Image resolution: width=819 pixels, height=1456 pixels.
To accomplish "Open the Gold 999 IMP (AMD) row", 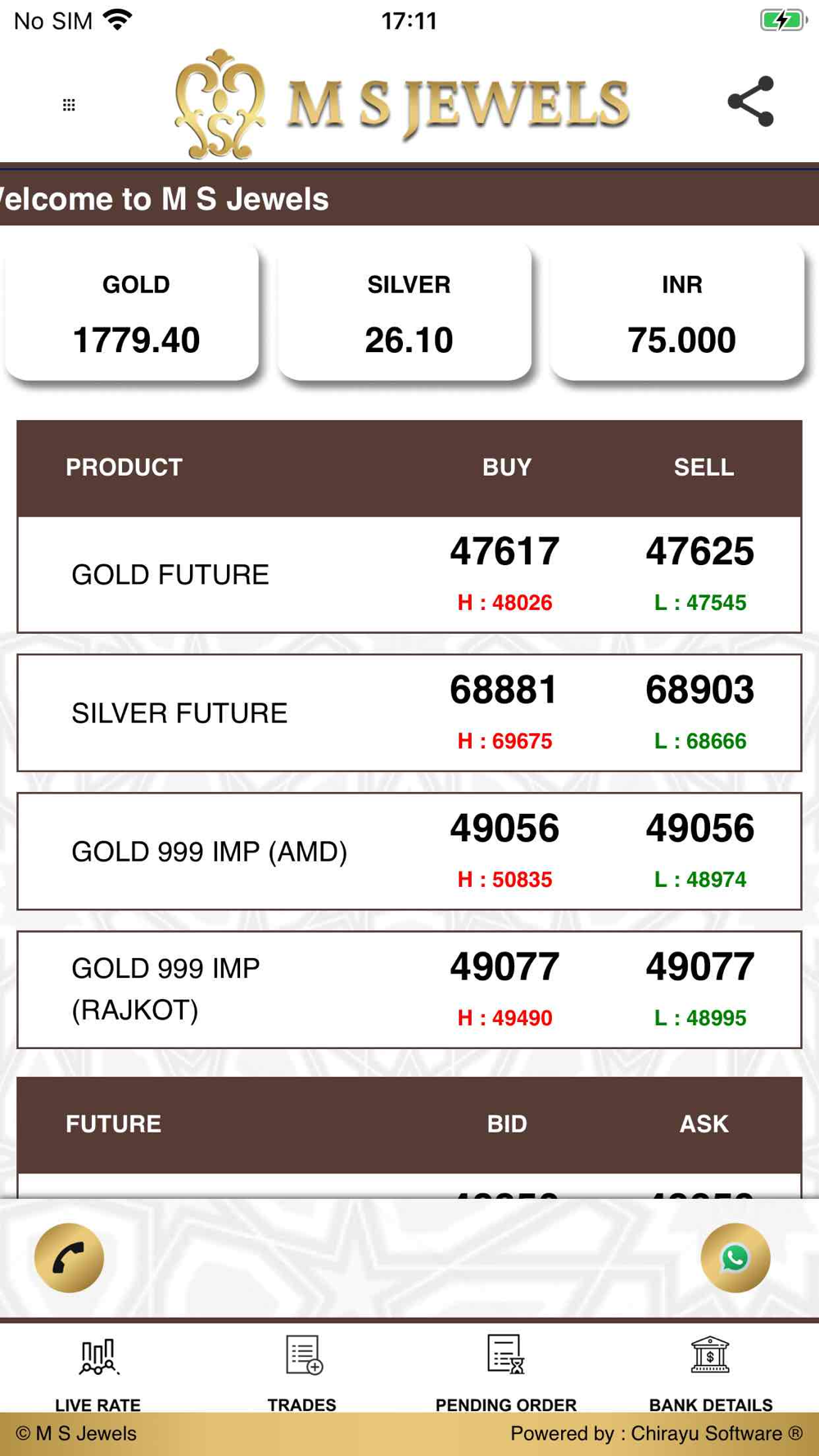I will coord(409,851).
